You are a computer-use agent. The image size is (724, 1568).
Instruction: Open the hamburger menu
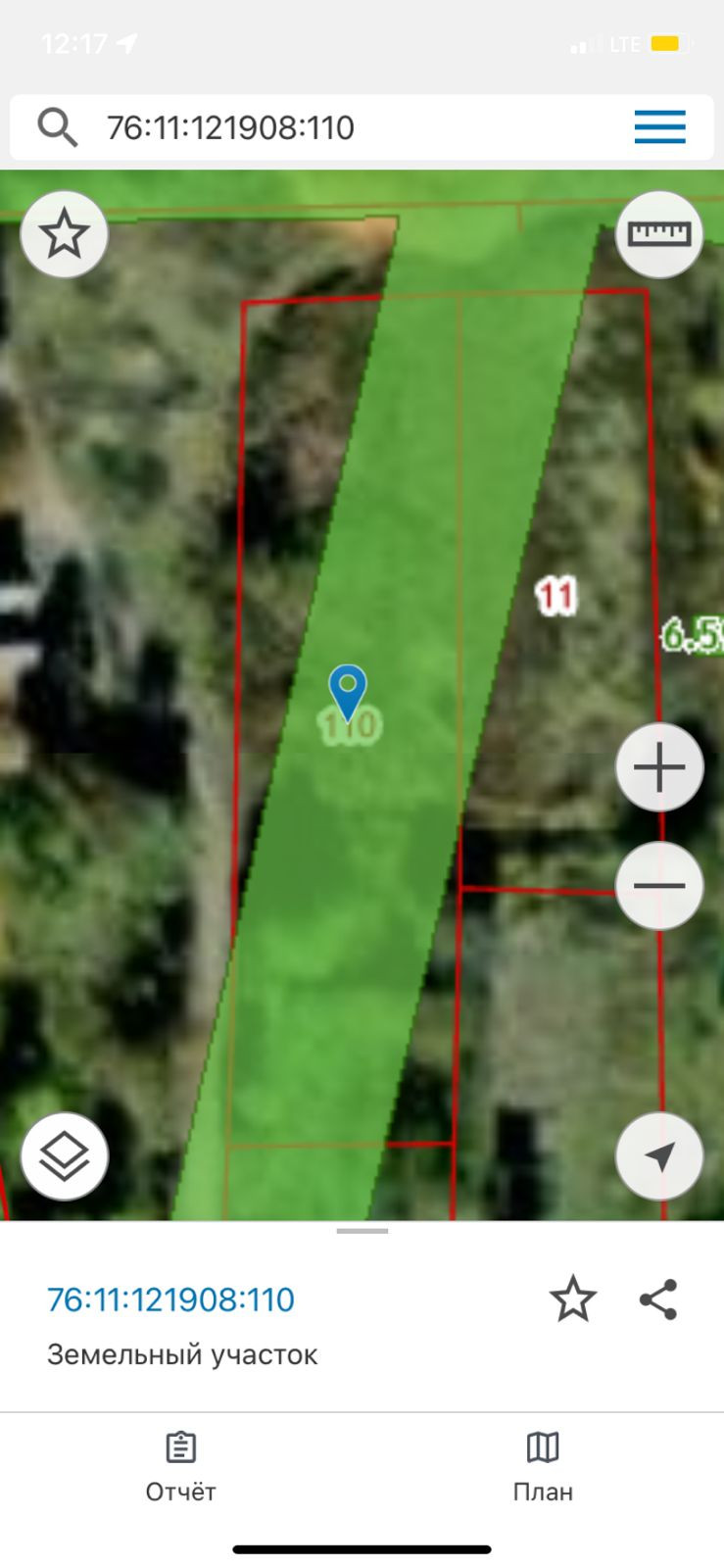point(659,127)
